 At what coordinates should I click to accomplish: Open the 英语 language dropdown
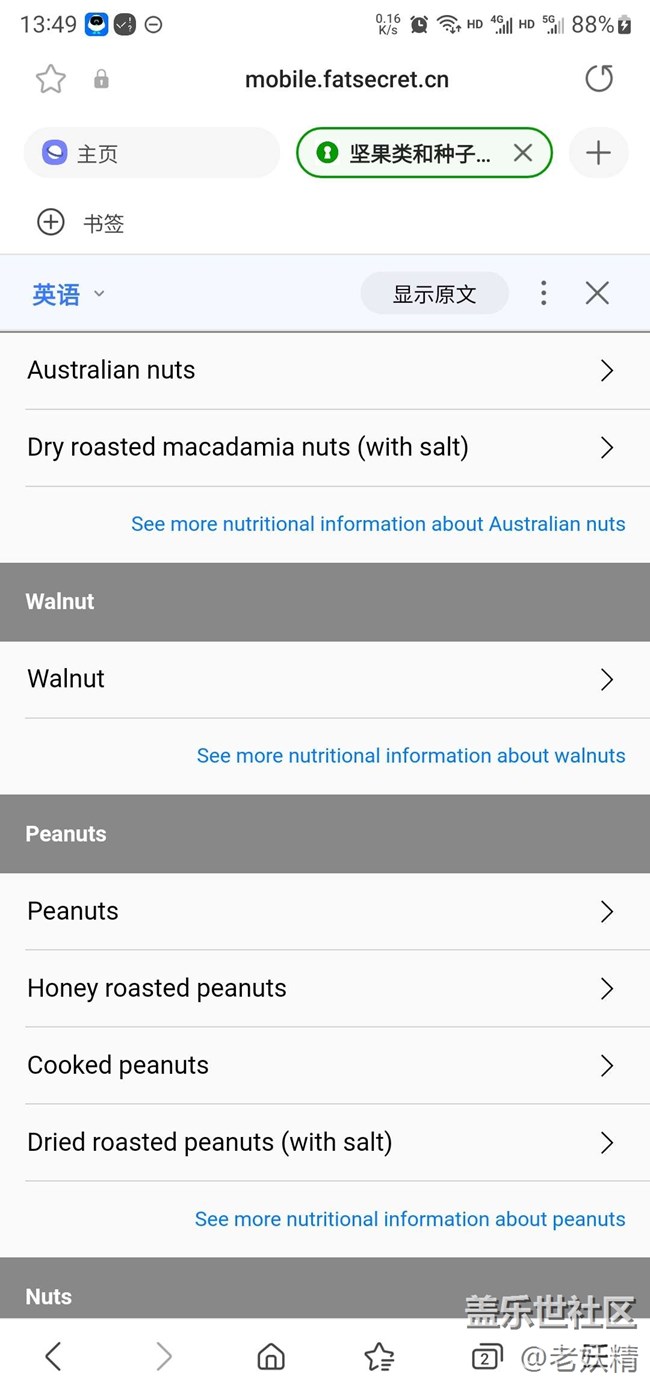[x=68, y=294]
